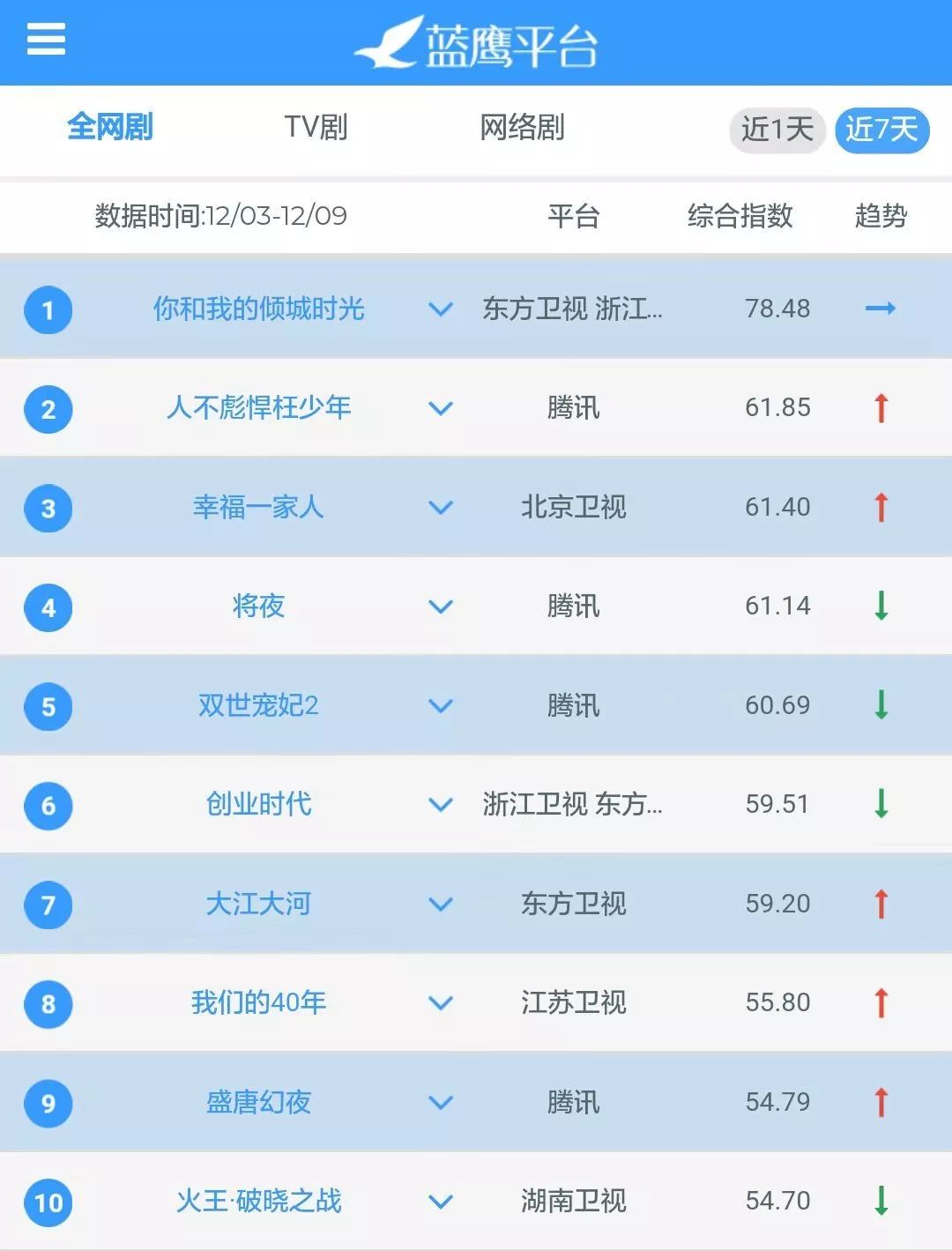952x1251 pixels.
Task: Click the green falling trend arrow for 将夜
Action: [881, 607]
